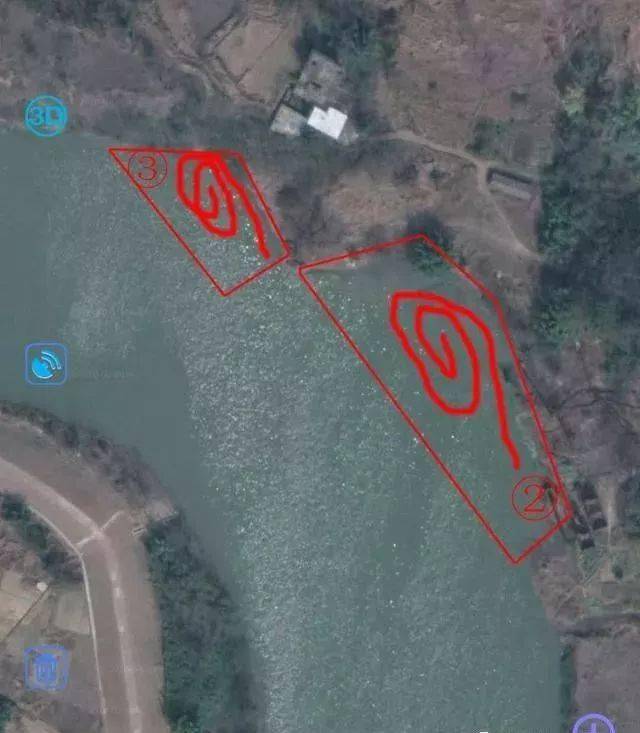The image size is (640, 733).
Task: Tap the trash bin icon
Action: 46,668
